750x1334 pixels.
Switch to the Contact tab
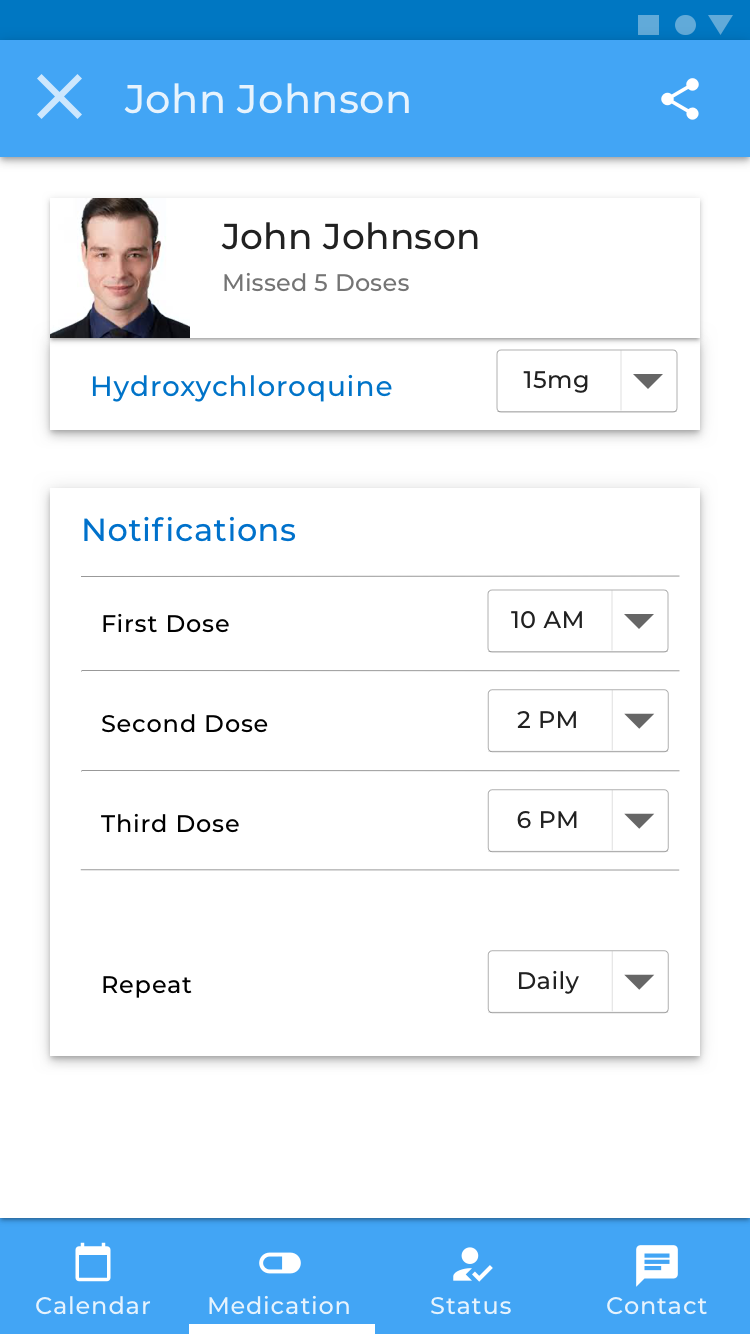656,1279
